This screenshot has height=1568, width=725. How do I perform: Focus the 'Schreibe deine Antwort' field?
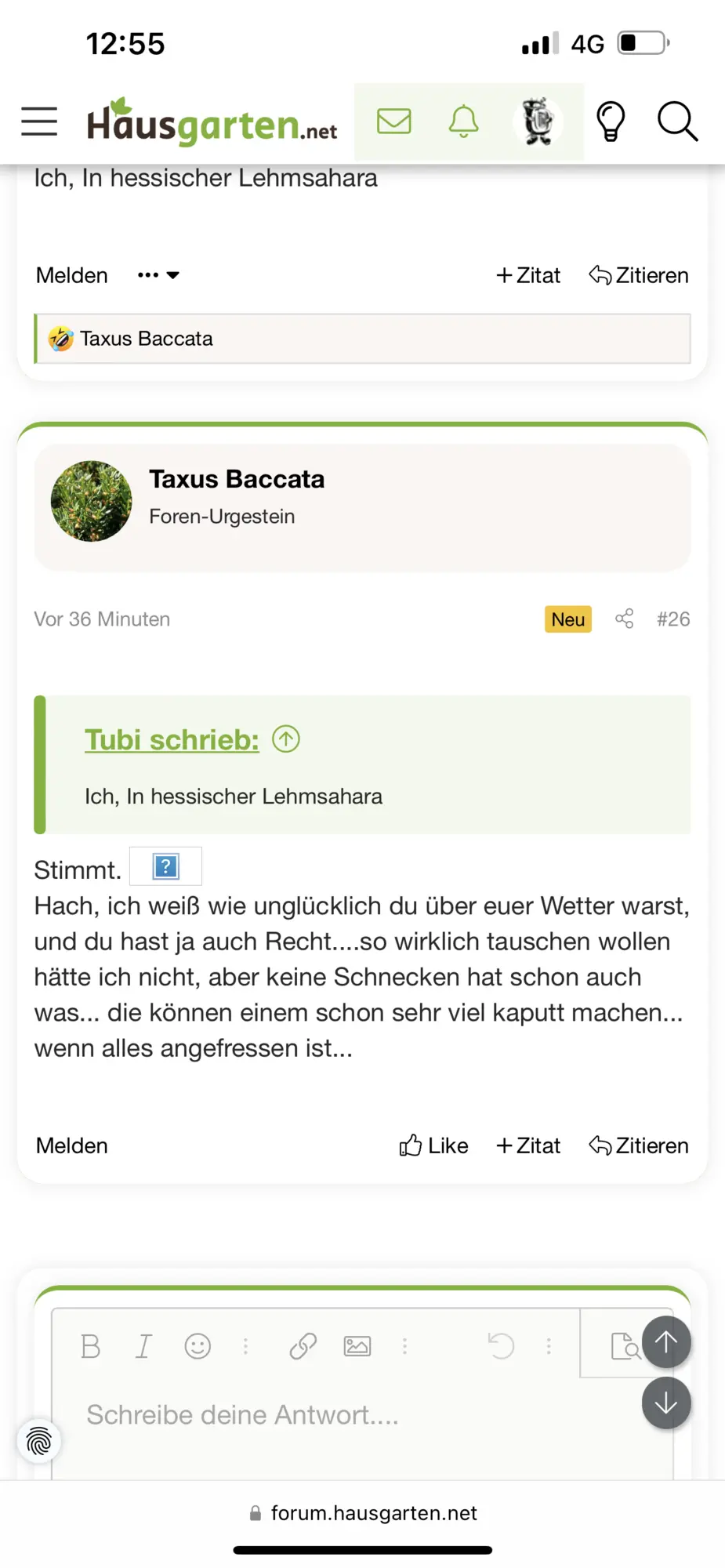(x=314, y=1415)
